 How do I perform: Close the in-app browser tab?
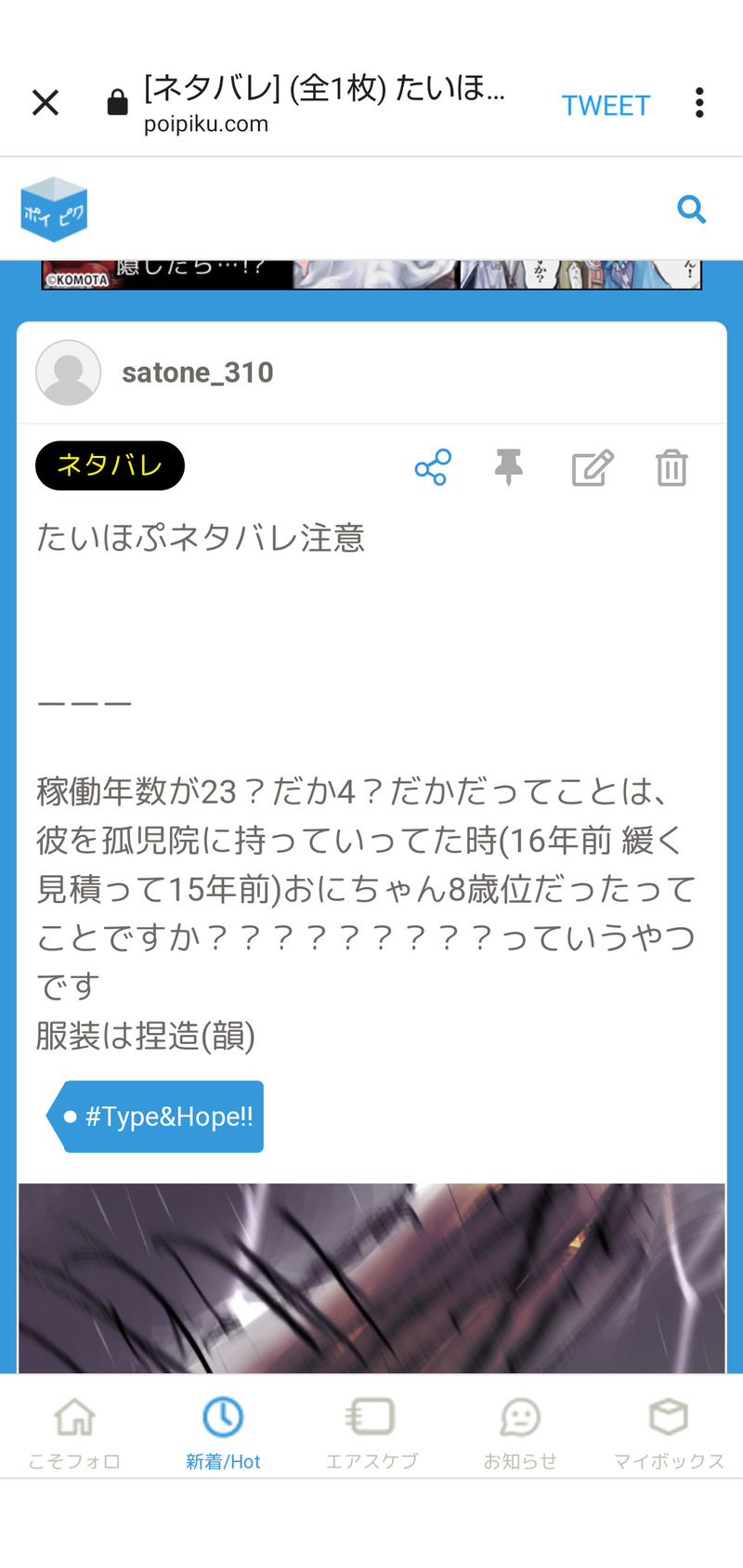(46, 102)
